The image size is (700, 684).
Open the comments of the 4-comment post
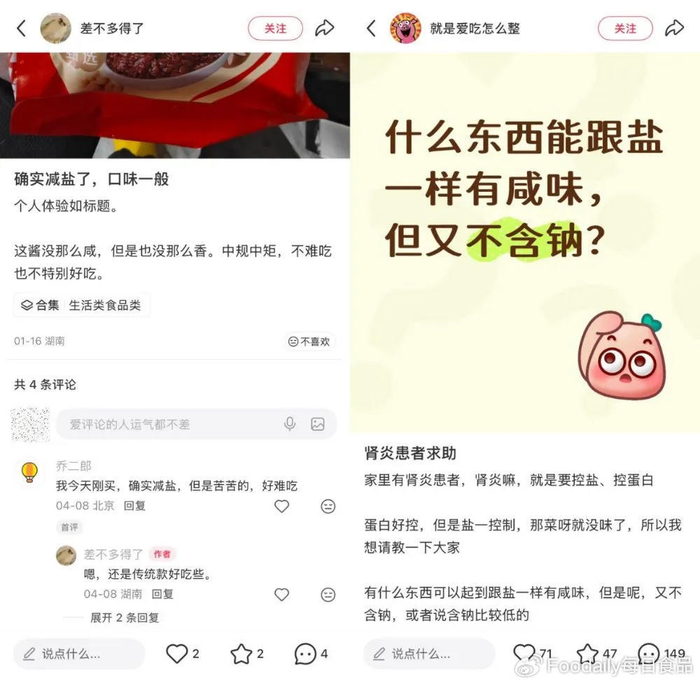coord(311,654)
